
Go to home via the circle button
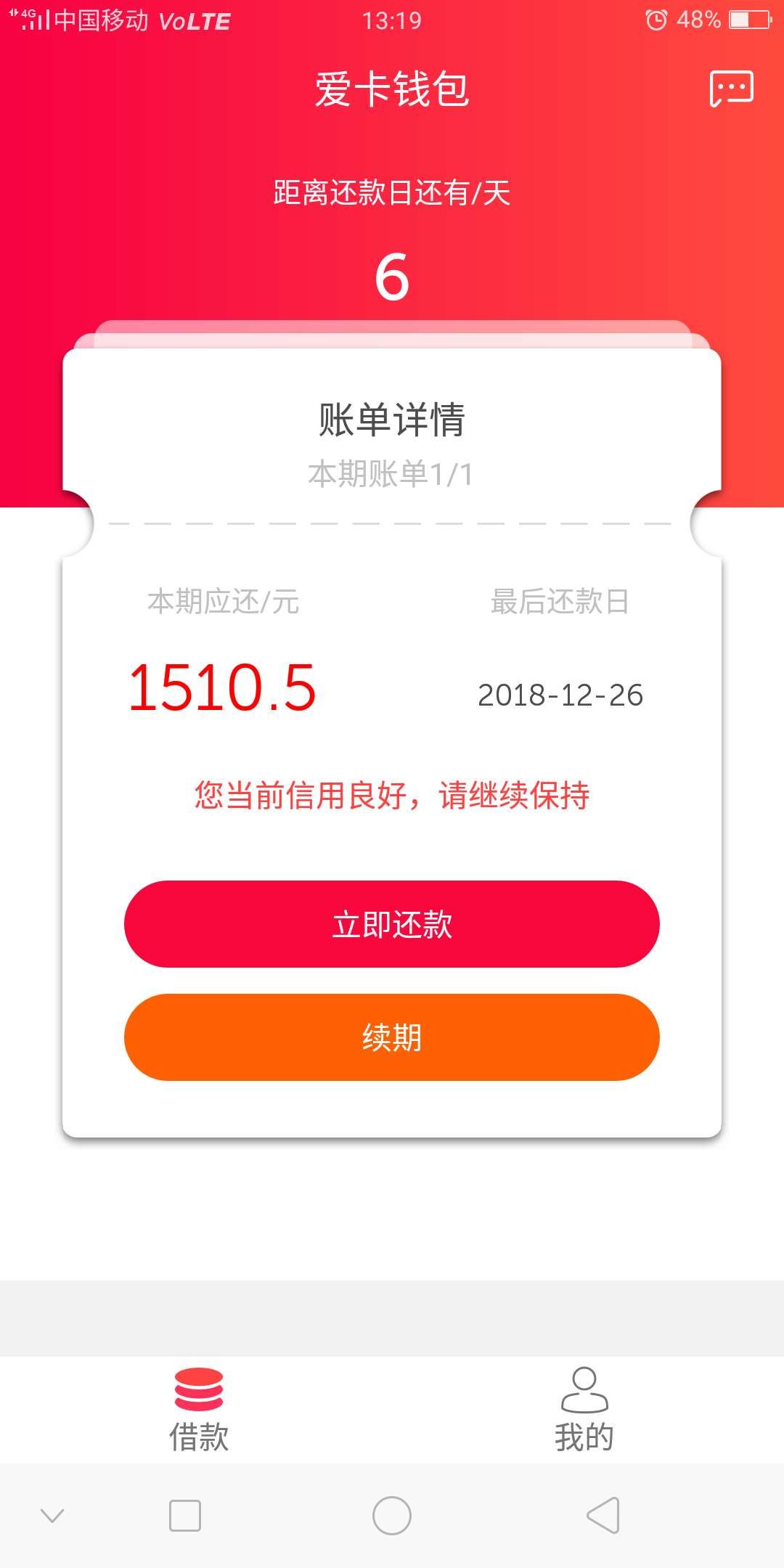[392, 1515]
